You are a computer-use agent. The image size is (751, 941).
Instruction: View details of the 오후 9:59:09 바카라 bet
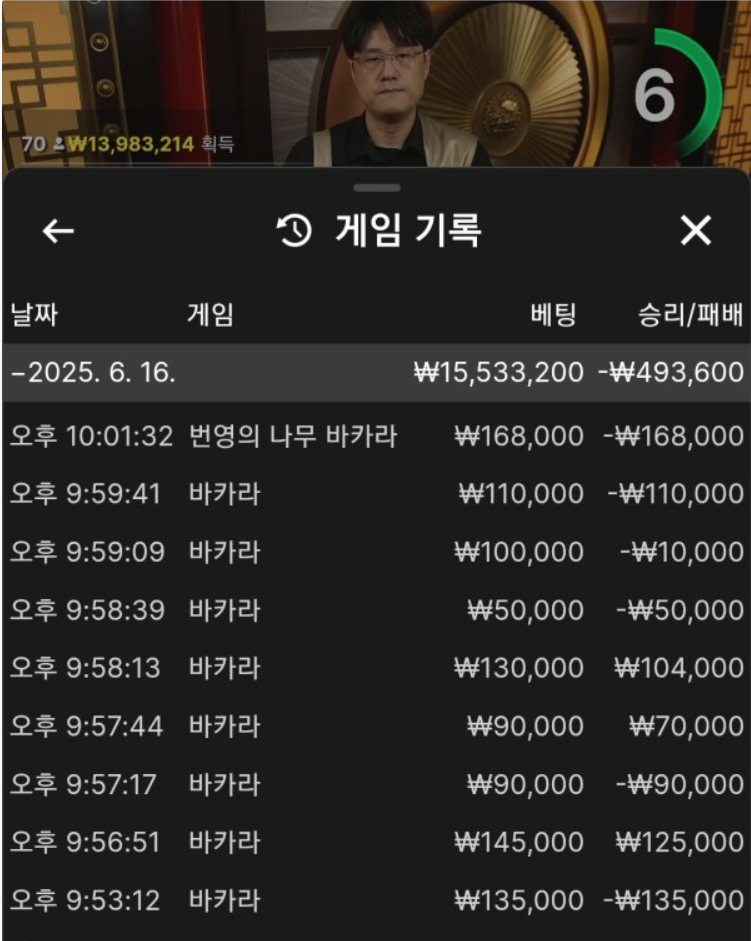(x=375, y=552)
